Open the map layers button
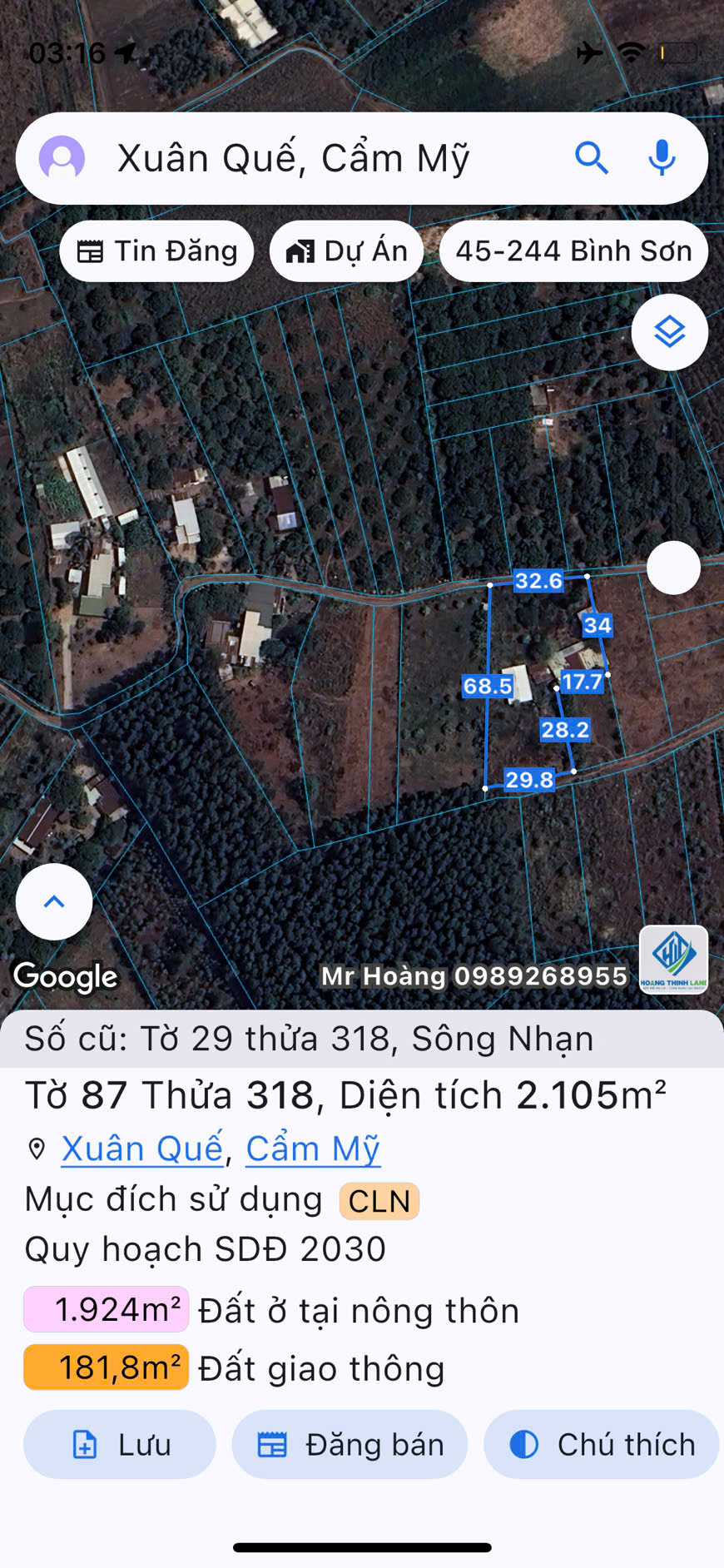The width and height of the screenshot is (724, 1568). click(669, 332)
